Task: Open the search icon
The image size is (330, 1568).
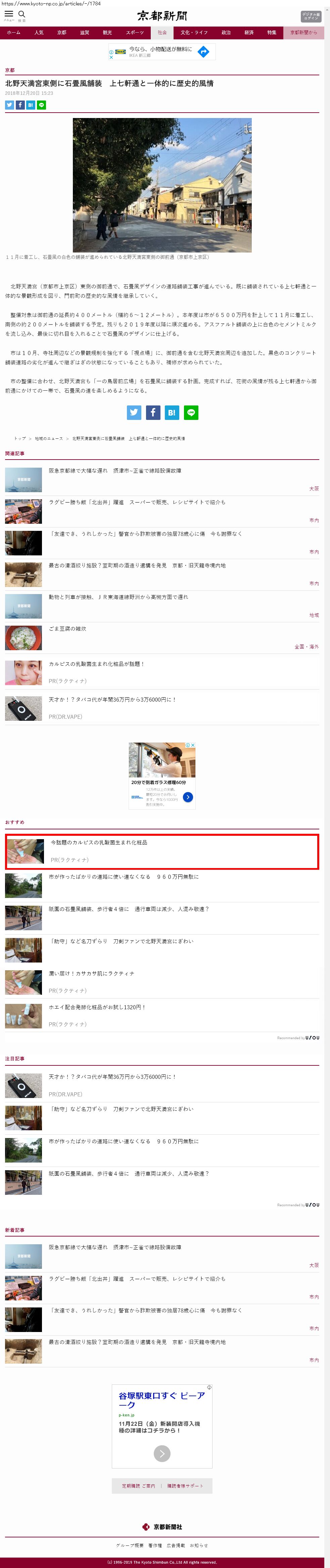Action: tap(22, 14)
